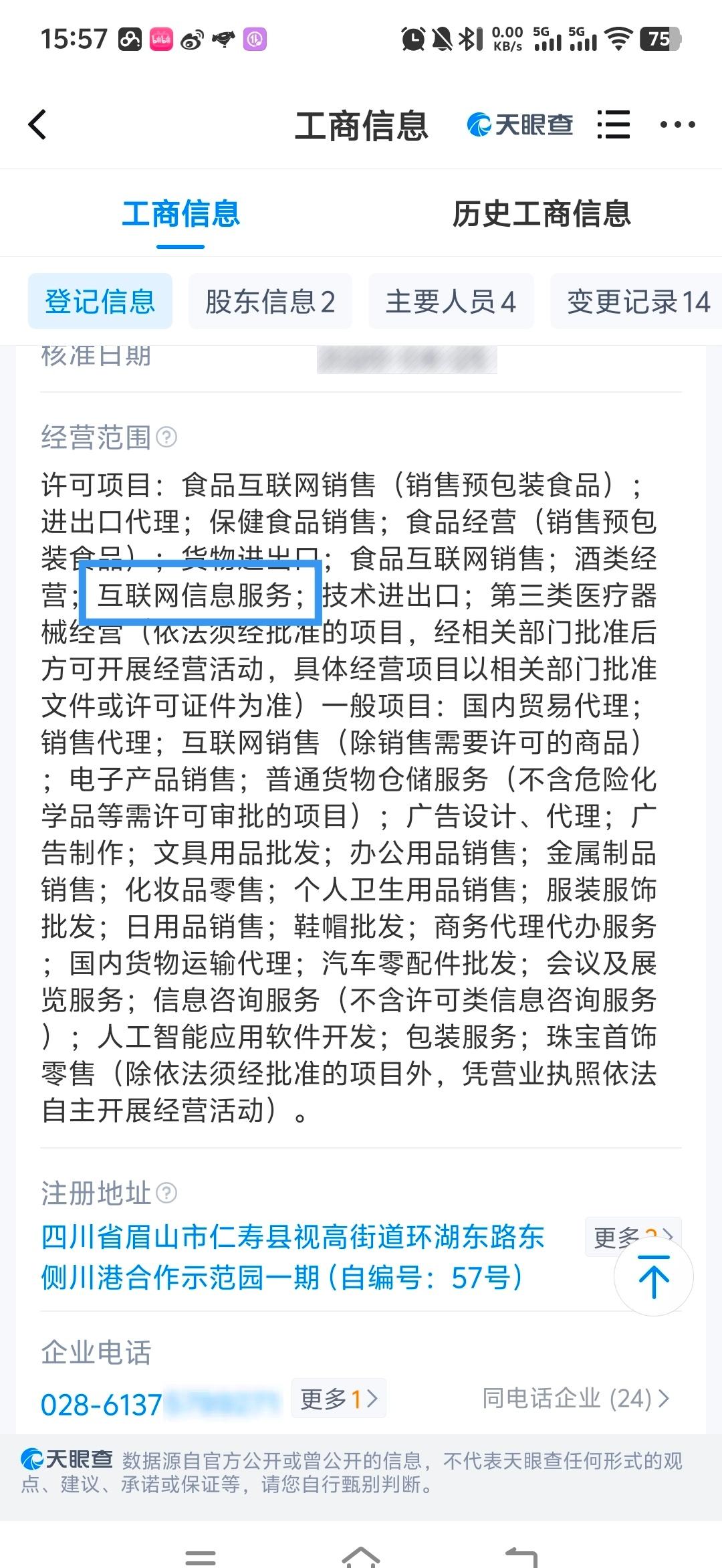
Task: Jump to 股东信息 2 section
Action: [270, 301]
